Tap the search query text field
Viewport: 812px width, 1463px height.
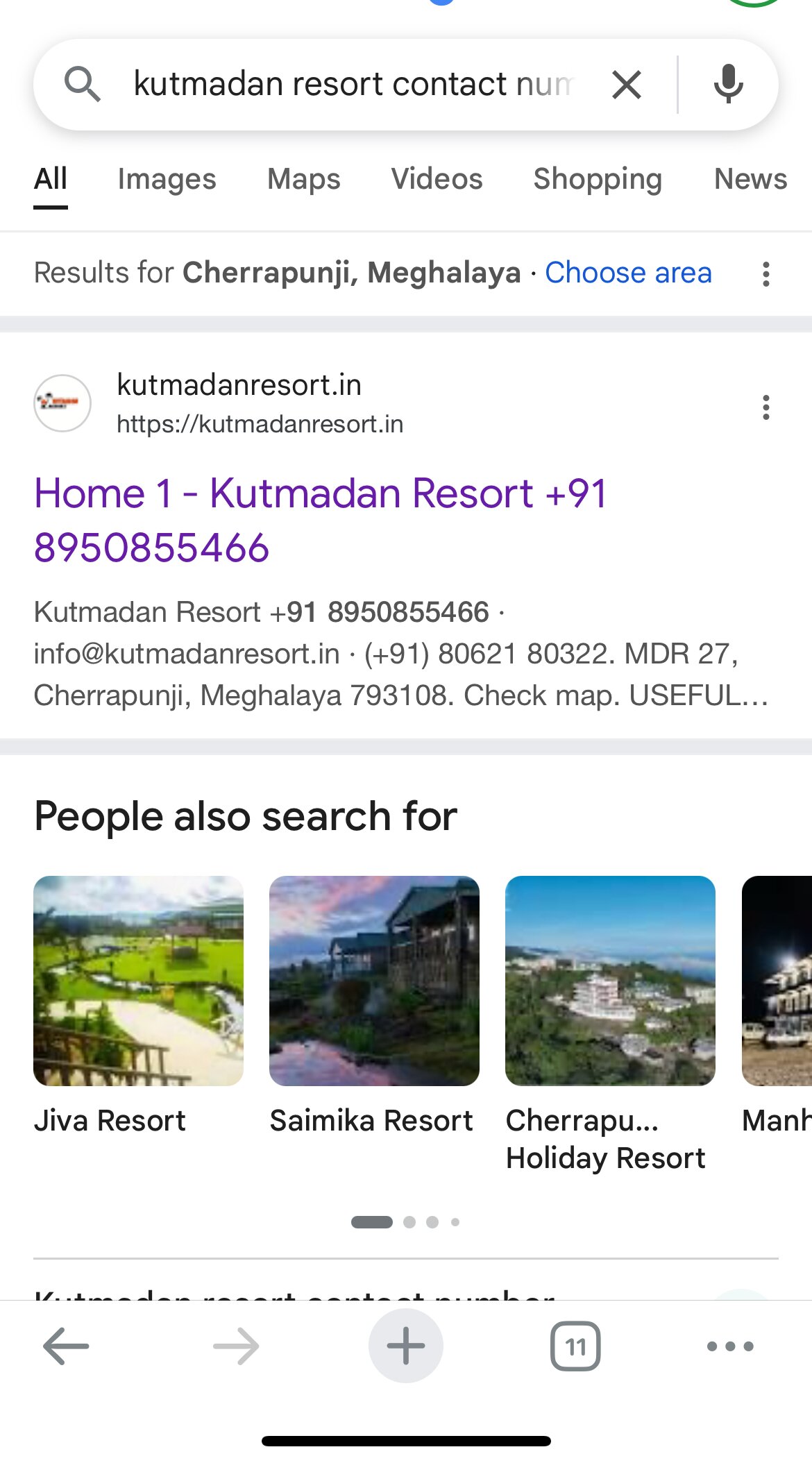pos(353,85)
